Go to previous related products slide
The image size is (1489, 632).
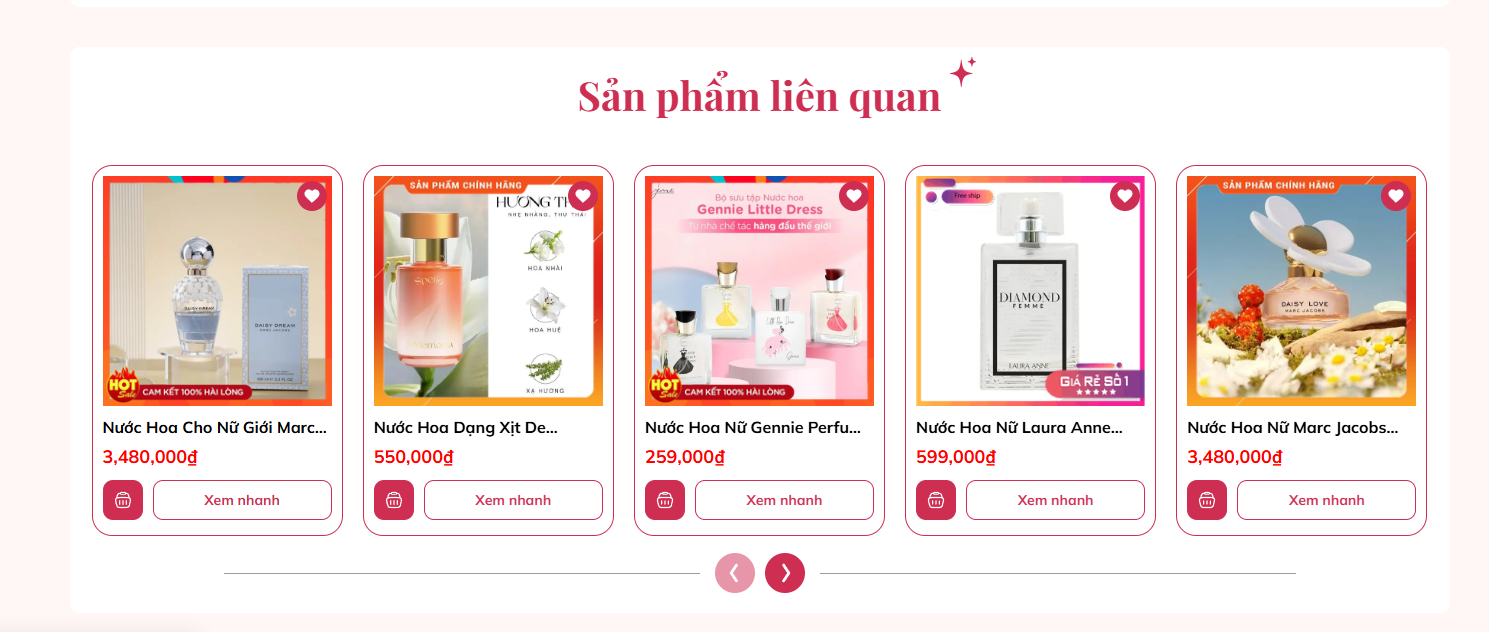point(735,573)
